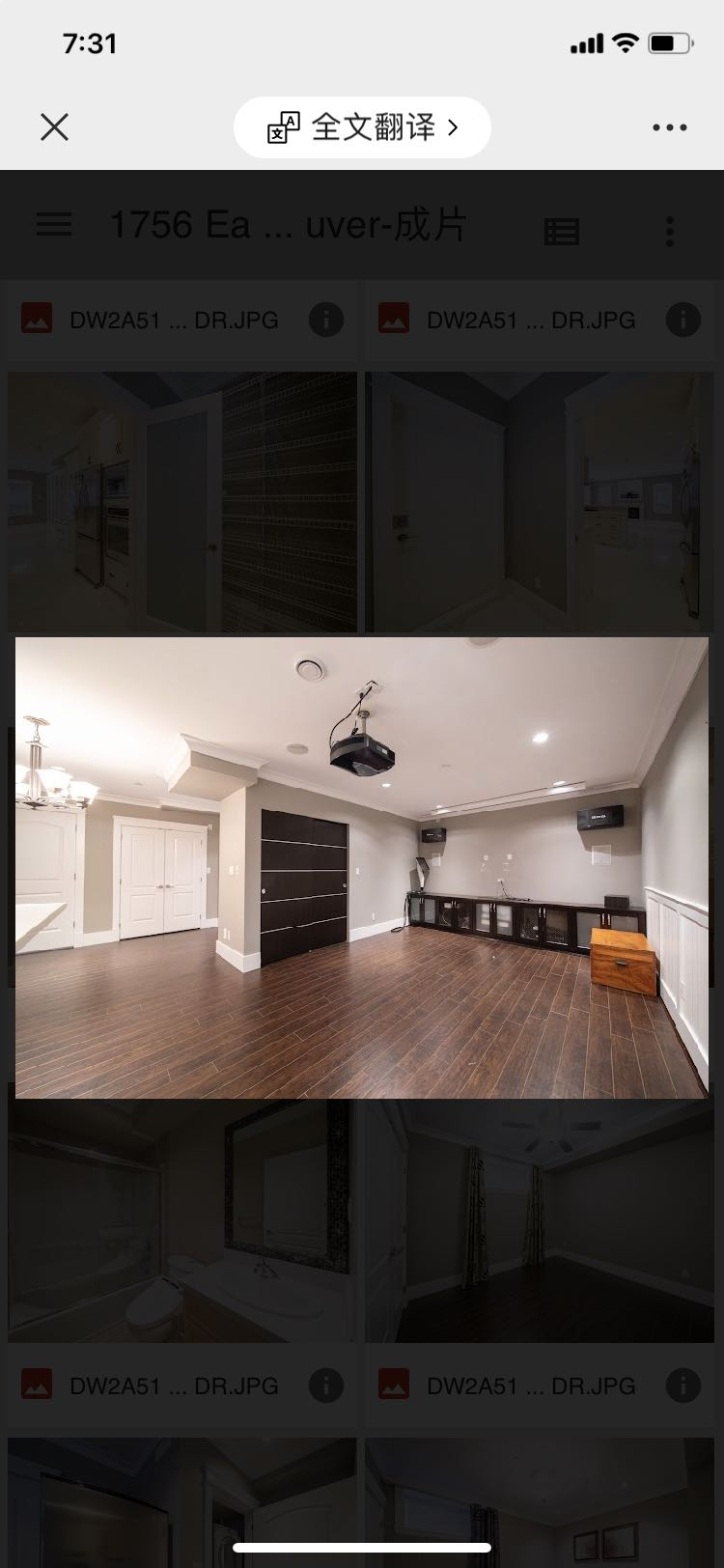Open the folder's vertical more options menu

(670, 231)
